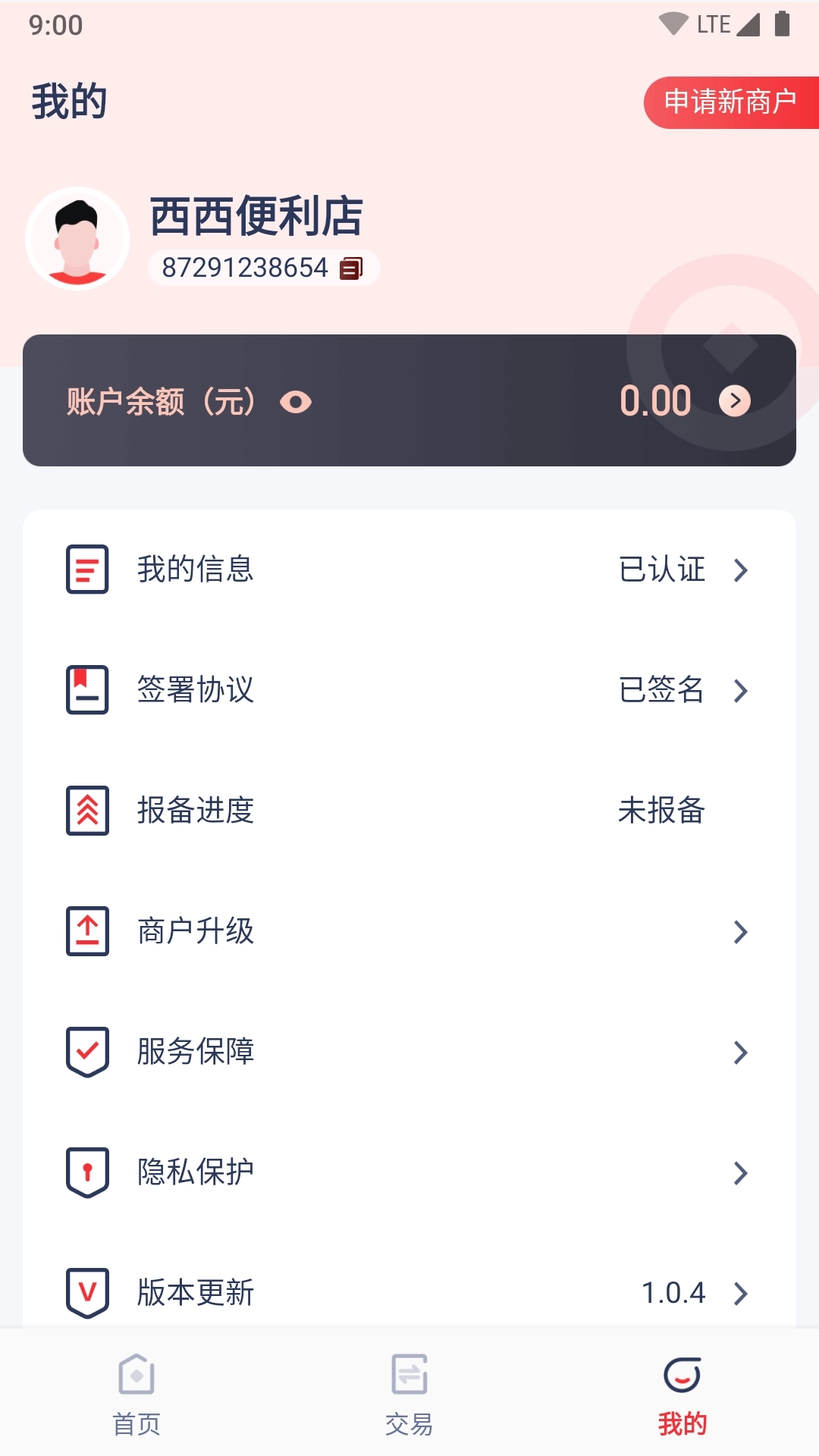The width and height of the screenshot is (819, 1456).
Task: Expand account balance details via its chevron
Action: tap(734, 402)
